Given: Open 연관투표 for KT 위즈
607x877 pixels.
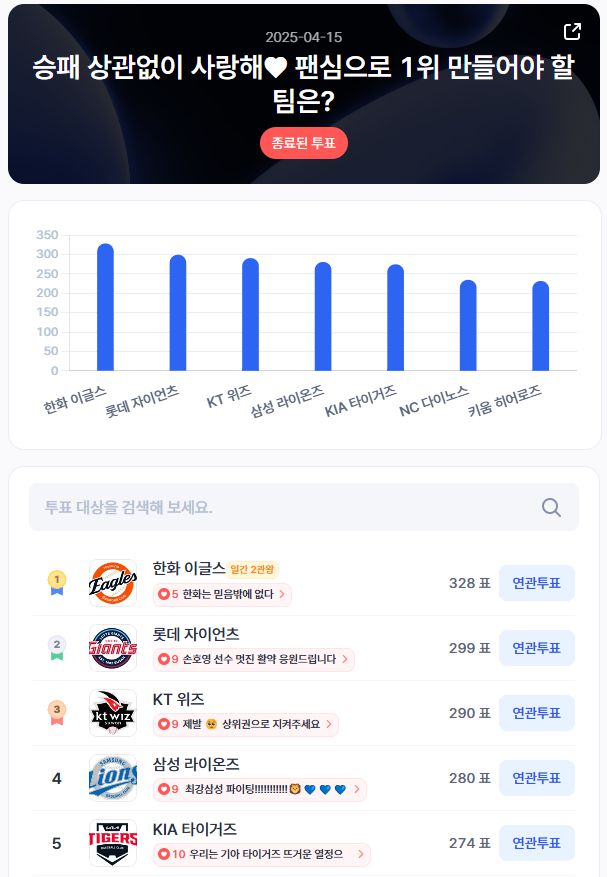Looking at the screenshot, I should (x=536, y=713).
